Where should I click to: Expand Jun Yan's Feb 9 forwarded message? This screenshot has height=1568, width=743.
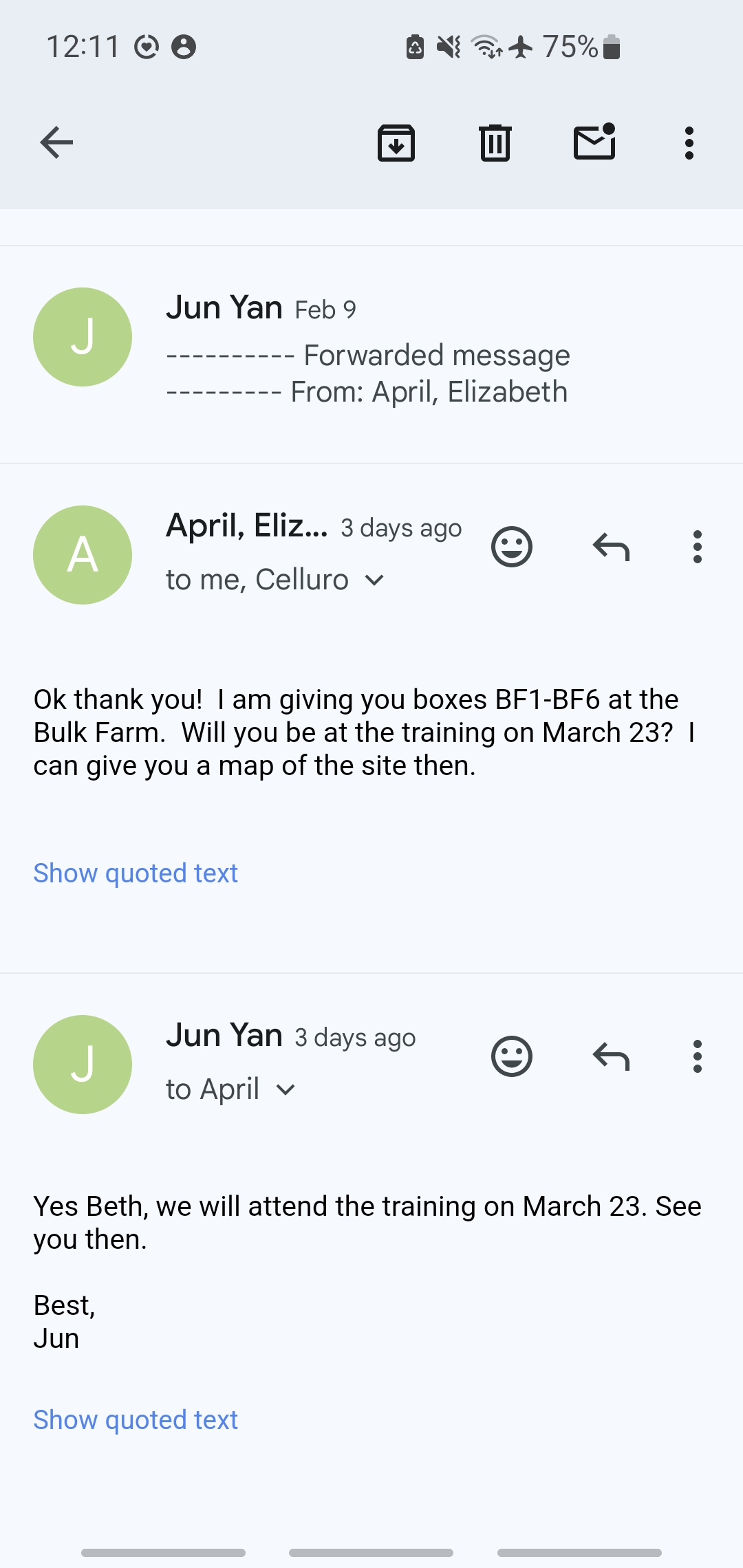pos(371,355)
